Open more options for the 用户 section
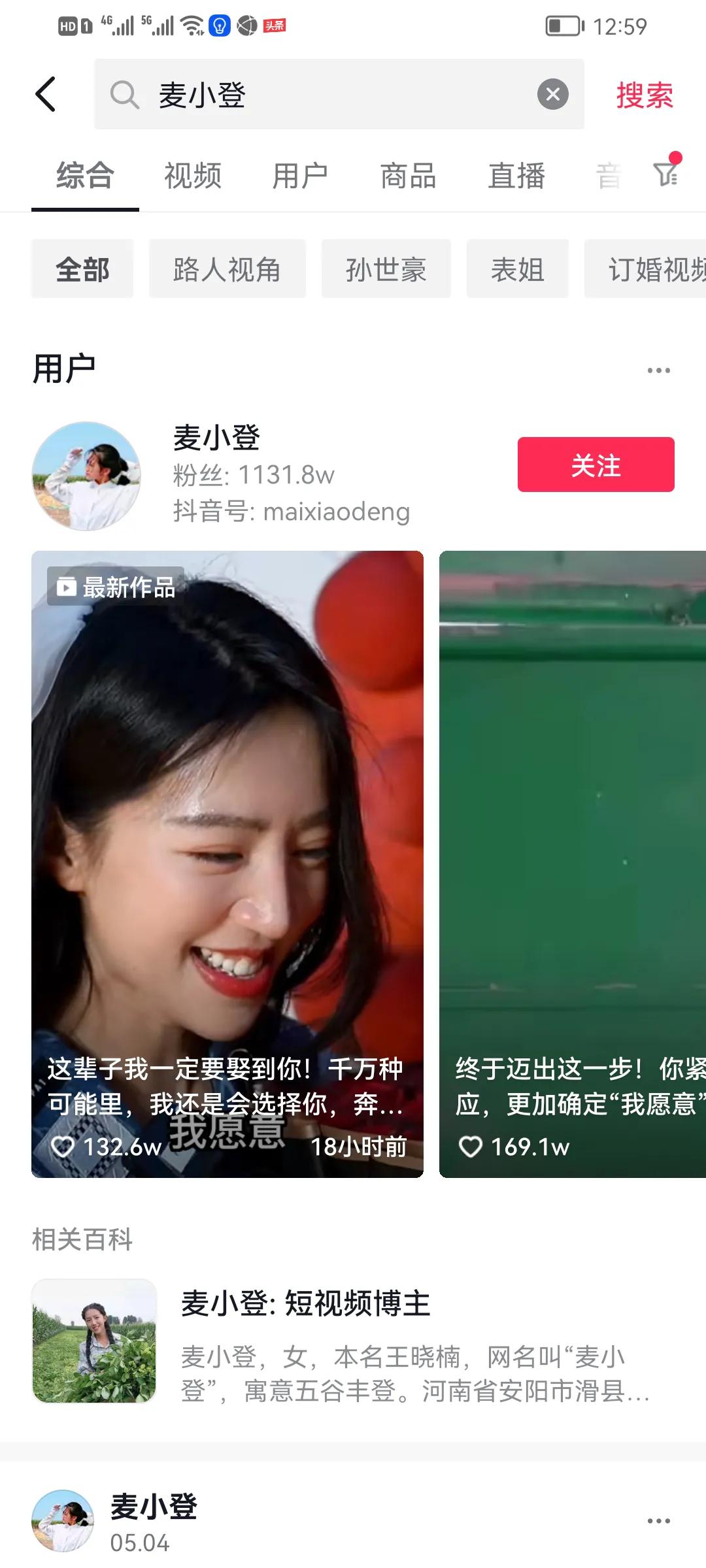The width and height of the screenshot is (706, 1568). click(x=658, y=370)
